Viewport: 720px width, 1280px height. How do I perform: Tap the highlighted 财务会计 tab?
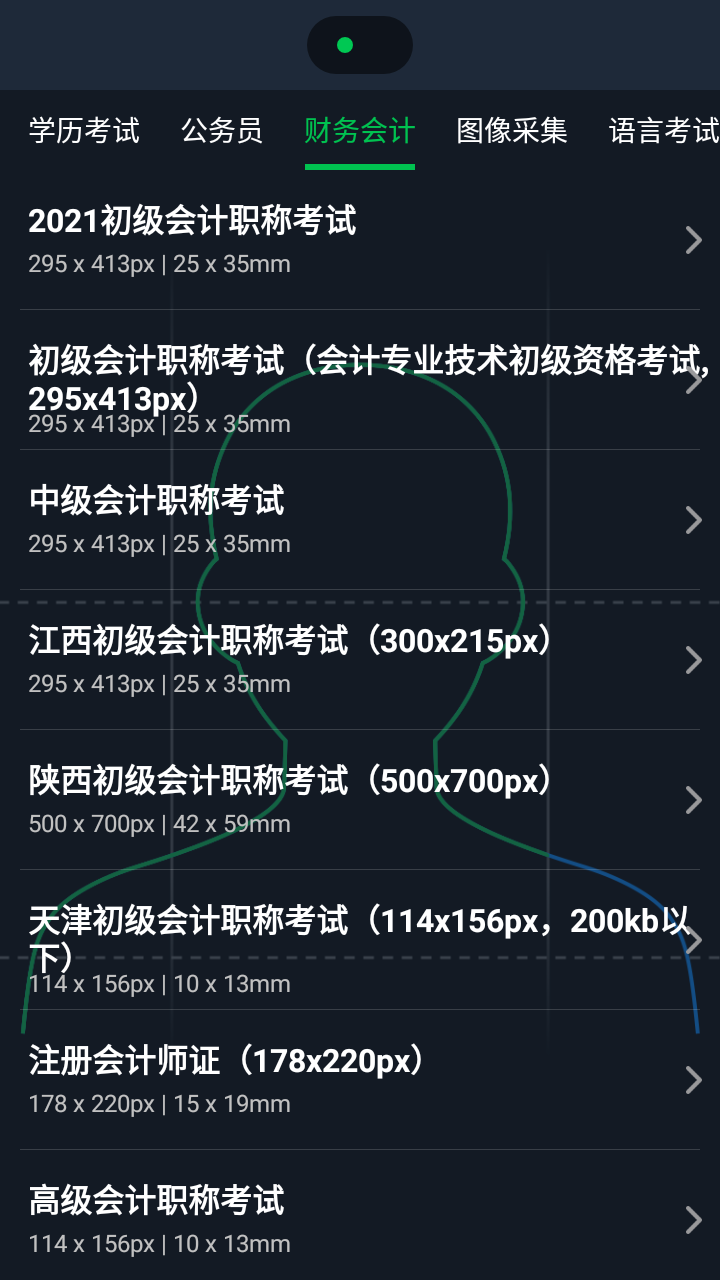pyautogui.click(x=359, y=131)
